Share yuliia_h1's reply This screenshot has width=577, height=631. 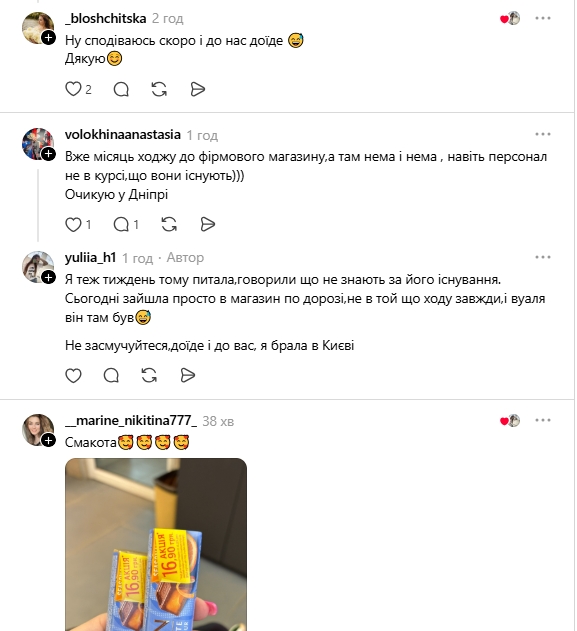(188, 375)
